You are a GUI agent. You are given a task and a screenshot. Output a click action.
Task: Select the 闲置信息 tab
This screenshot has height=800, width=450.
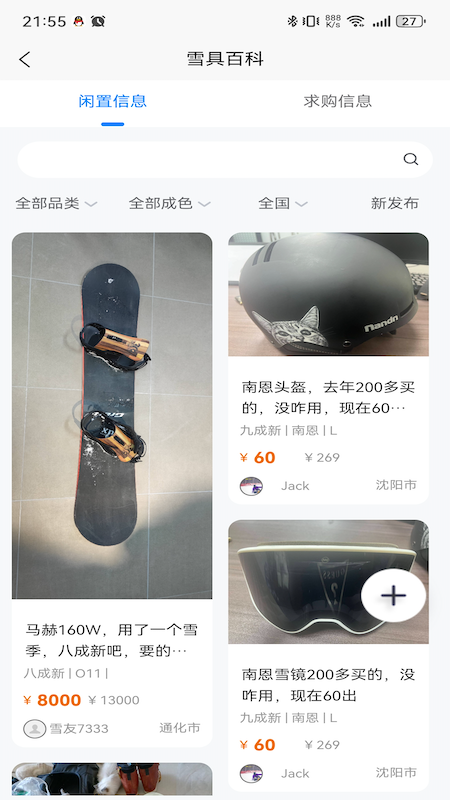[113, 101]
